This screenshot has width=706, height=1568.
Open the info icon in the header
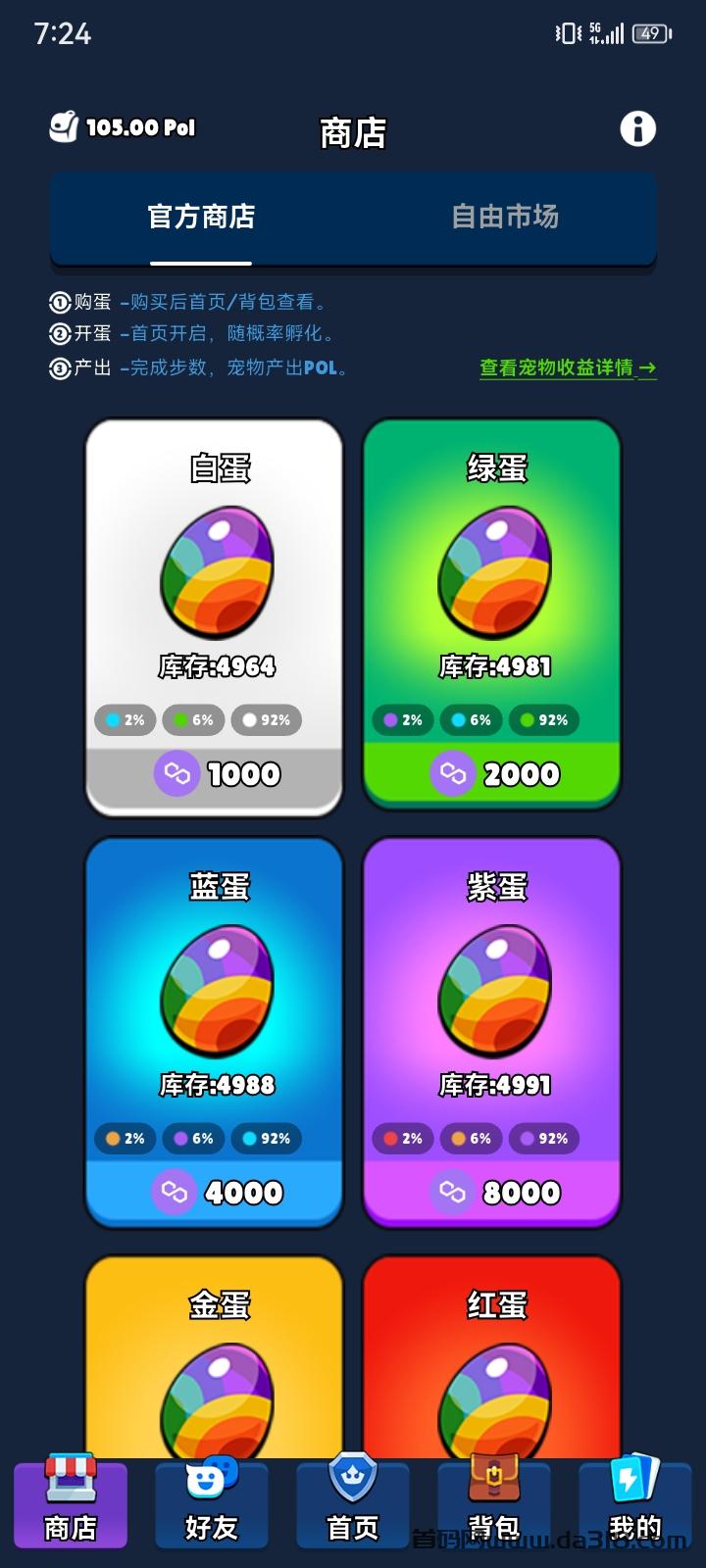point(637,128)
